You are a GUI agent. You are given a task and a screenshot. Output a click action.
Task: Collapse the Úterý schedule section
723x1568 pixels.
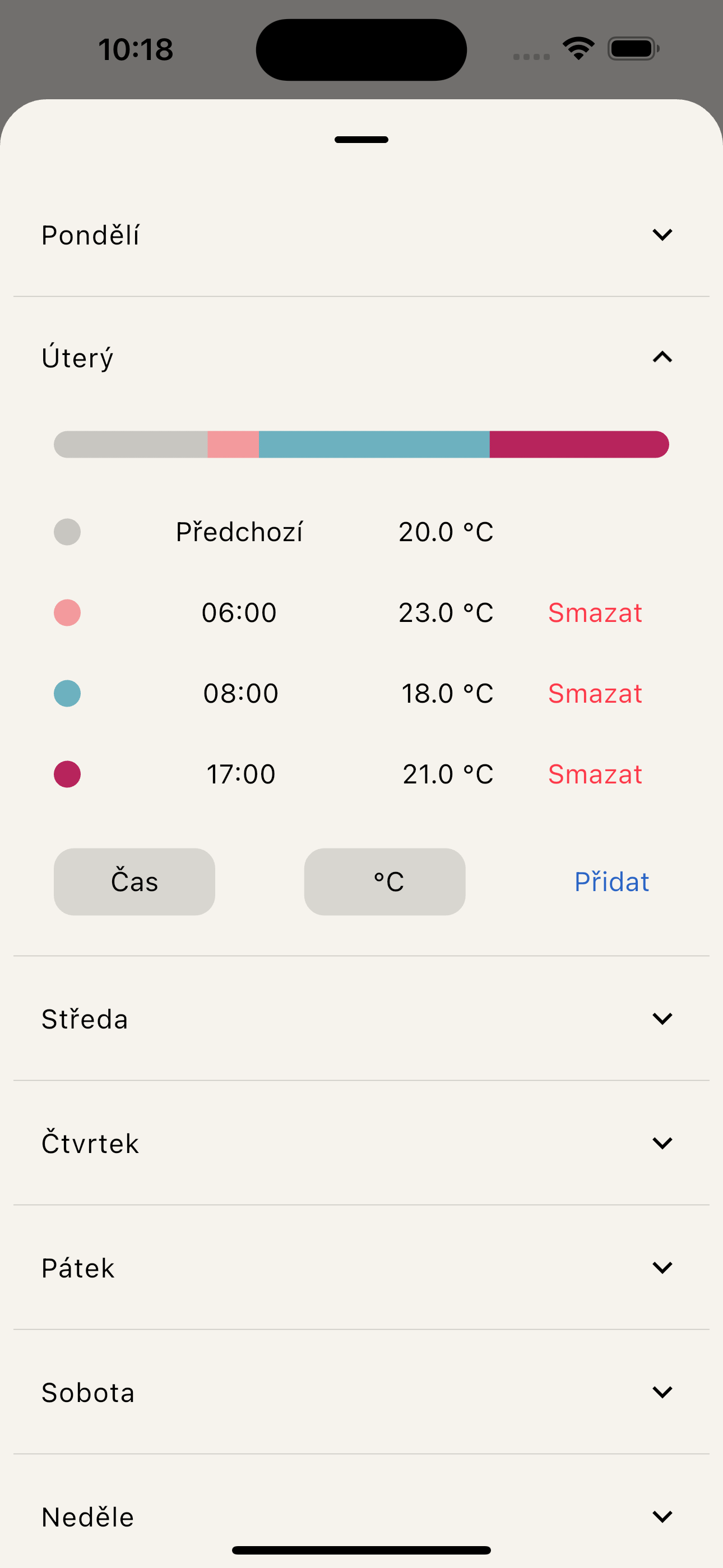(x=662, y=357)
